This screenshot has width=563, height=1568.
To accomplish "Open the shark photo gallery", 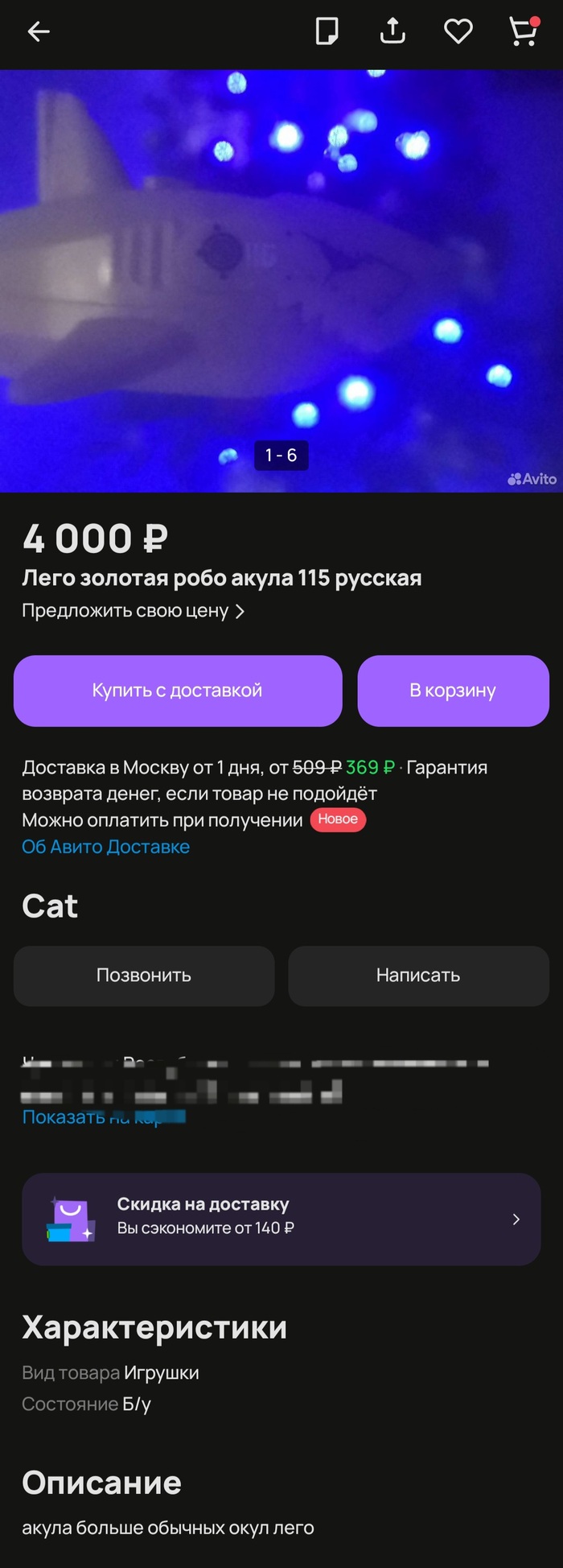I will [281, 280].
